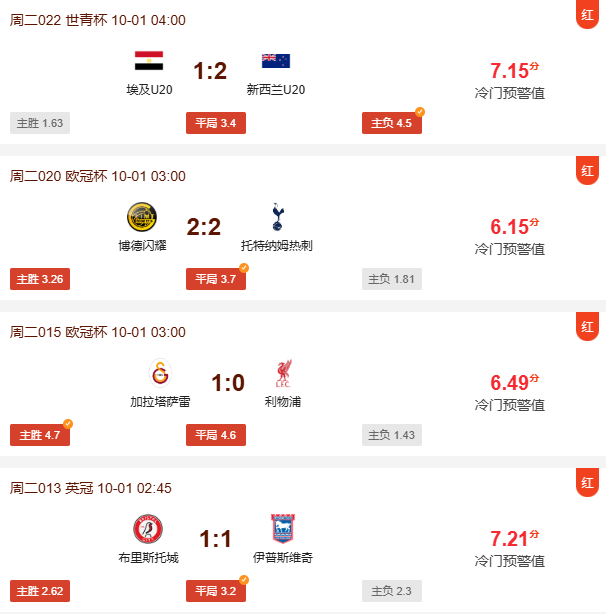
Task: Open the Egypt U20 vs New Zealand U20 match card
Action: 210,70
